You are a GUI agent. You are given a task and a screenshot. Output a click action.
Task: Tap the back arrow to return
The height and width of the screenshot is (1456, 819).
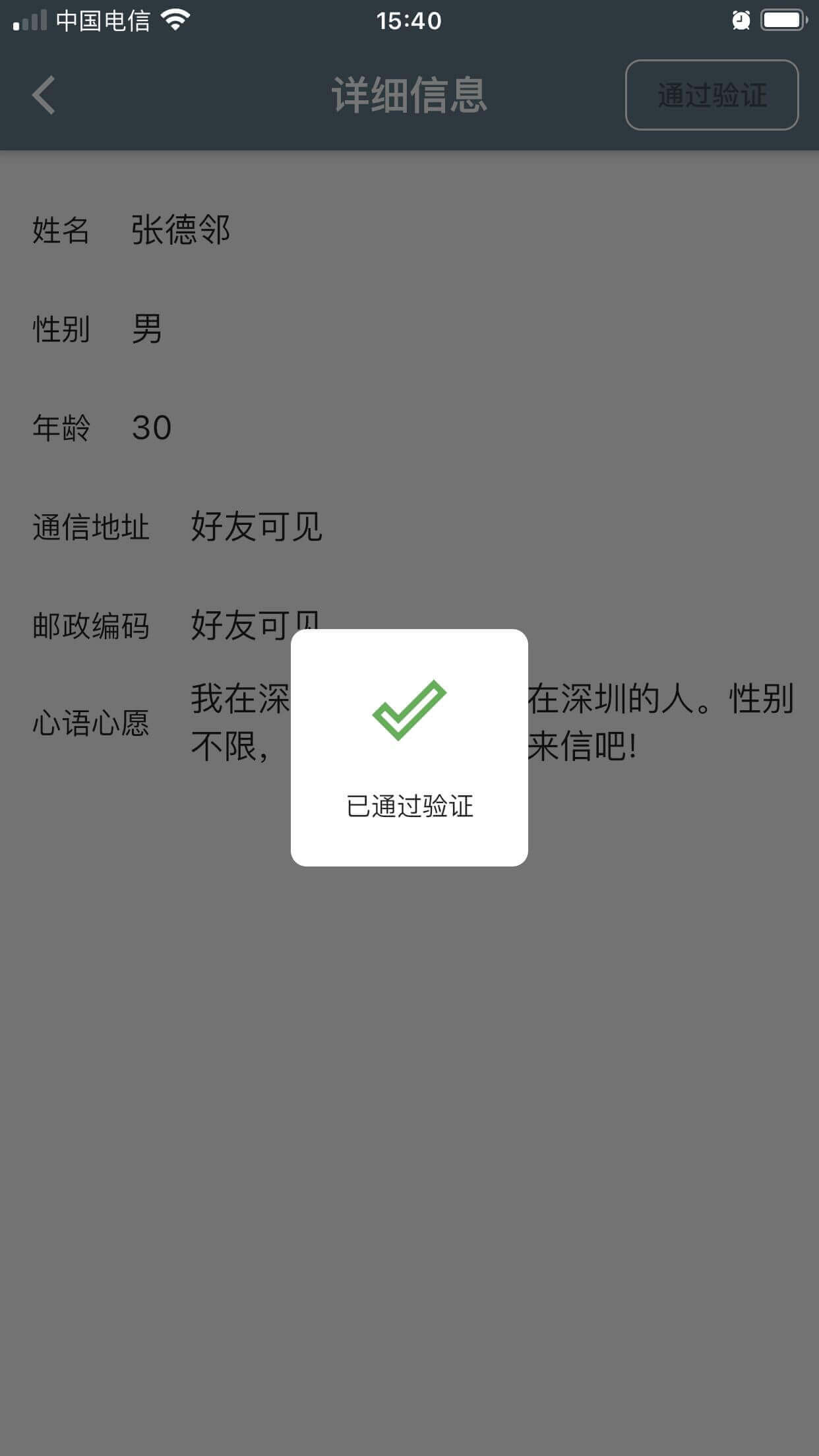[x=44, y=96]
